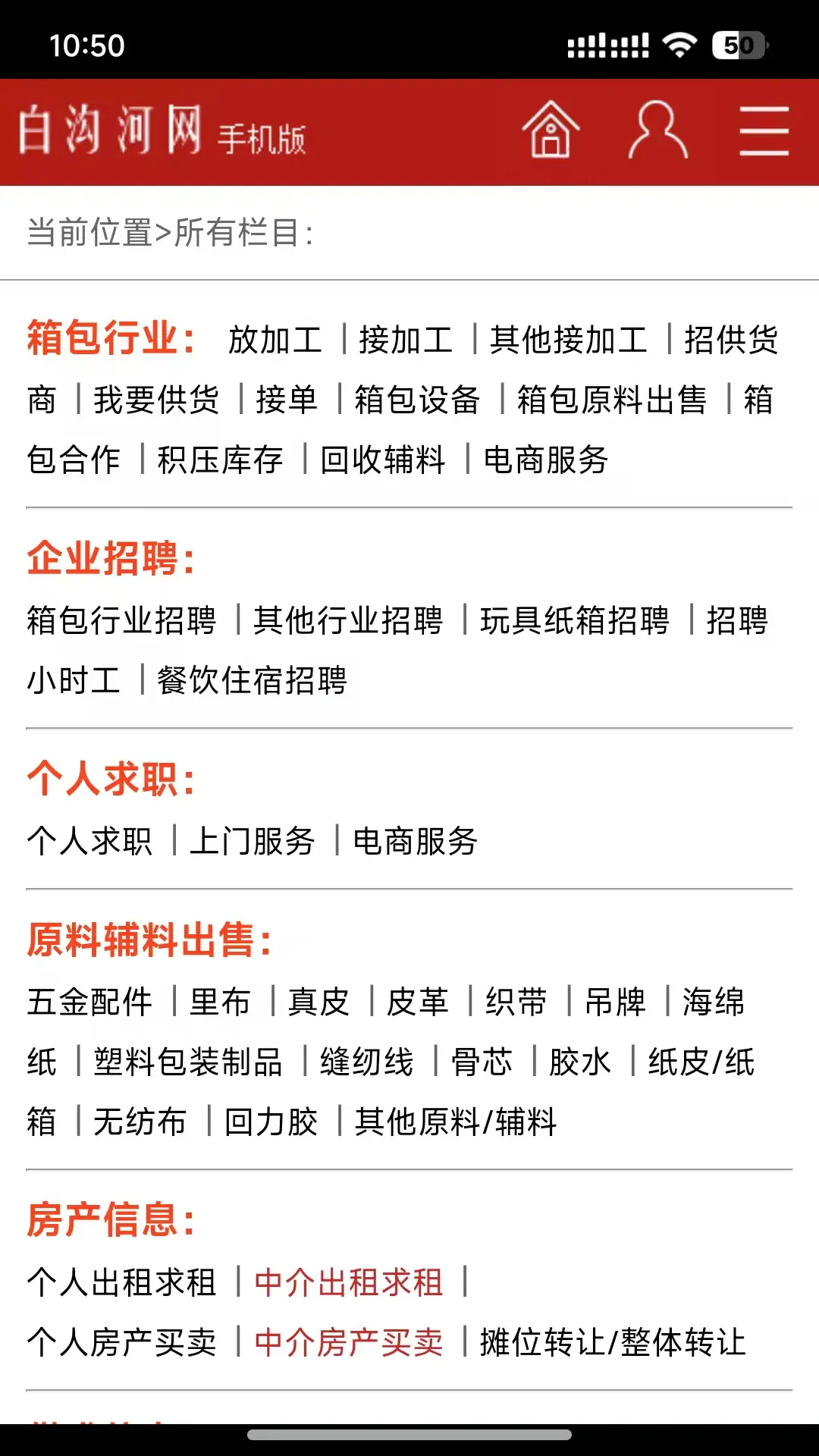Open 摊位转让/整体转让 category
819x1456 pixels.
[x=613, y=1342]
